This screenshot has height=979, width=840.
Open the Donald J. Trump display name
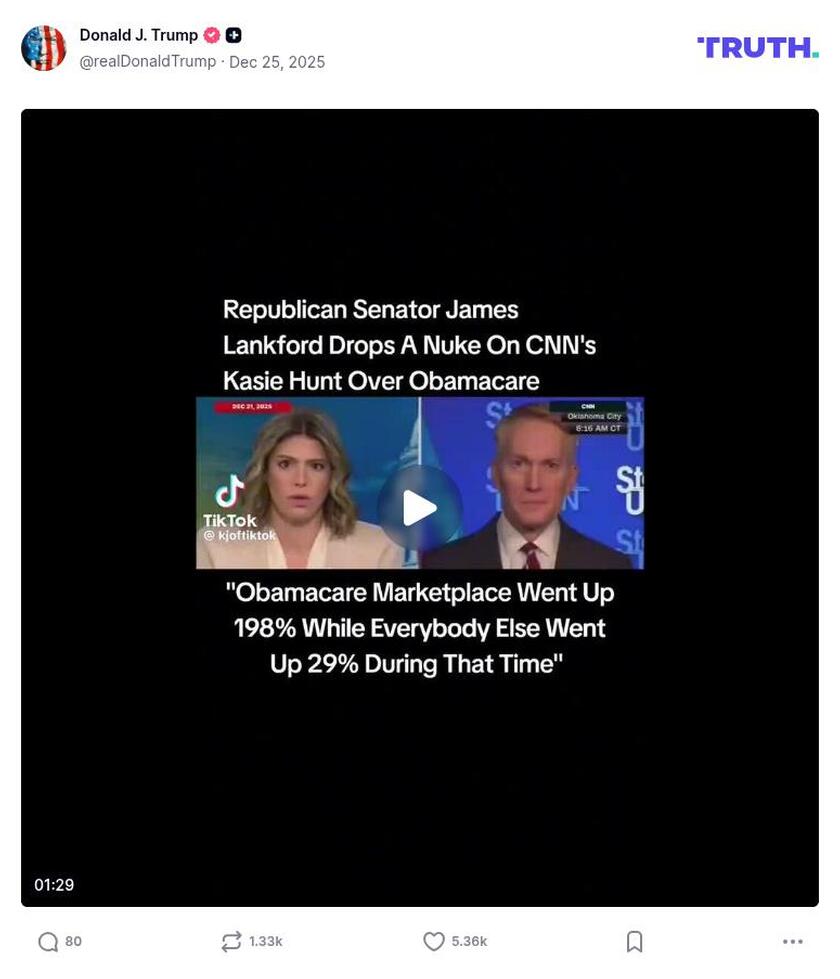tap(138, 35)
